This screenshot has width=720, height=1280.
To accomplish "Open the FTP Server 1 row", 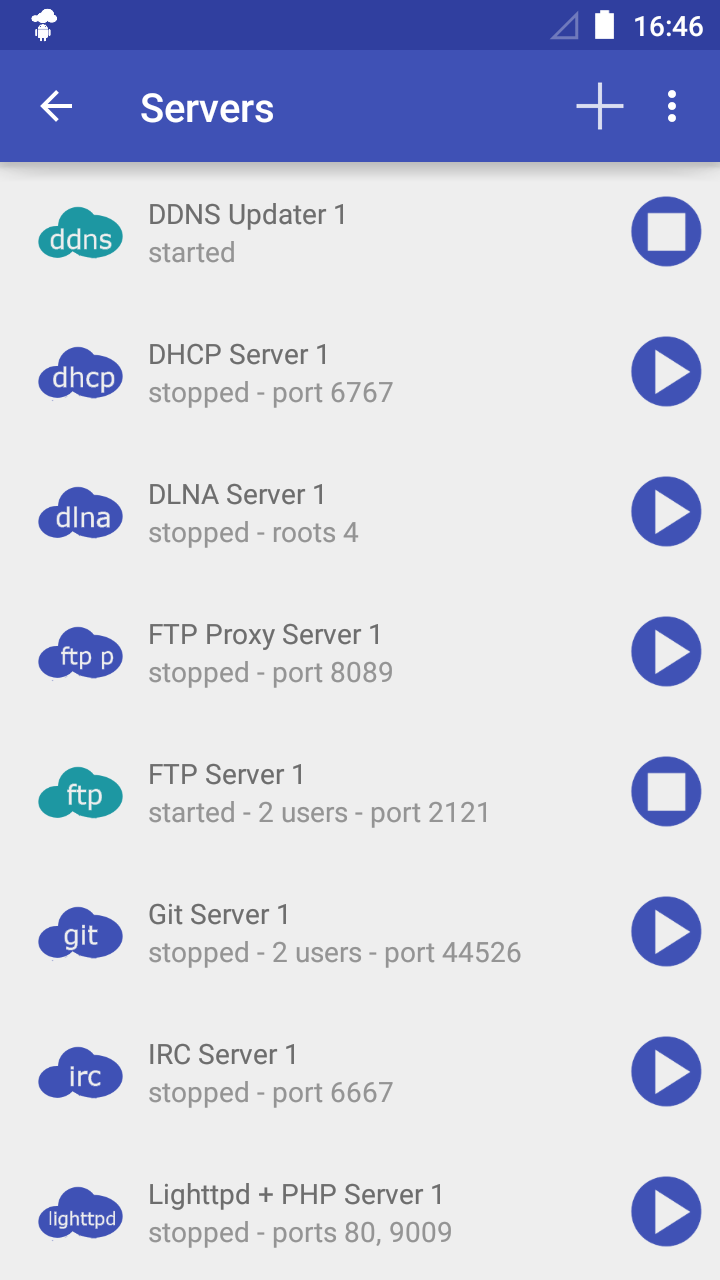I will 300,793.
